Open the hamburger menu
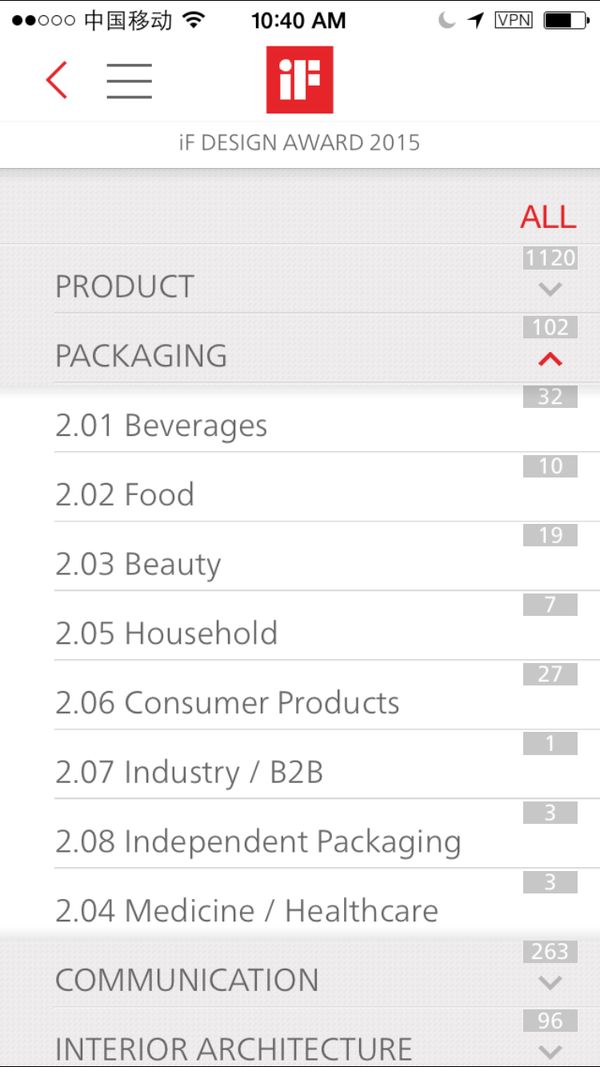 click(x=129, y=81)
